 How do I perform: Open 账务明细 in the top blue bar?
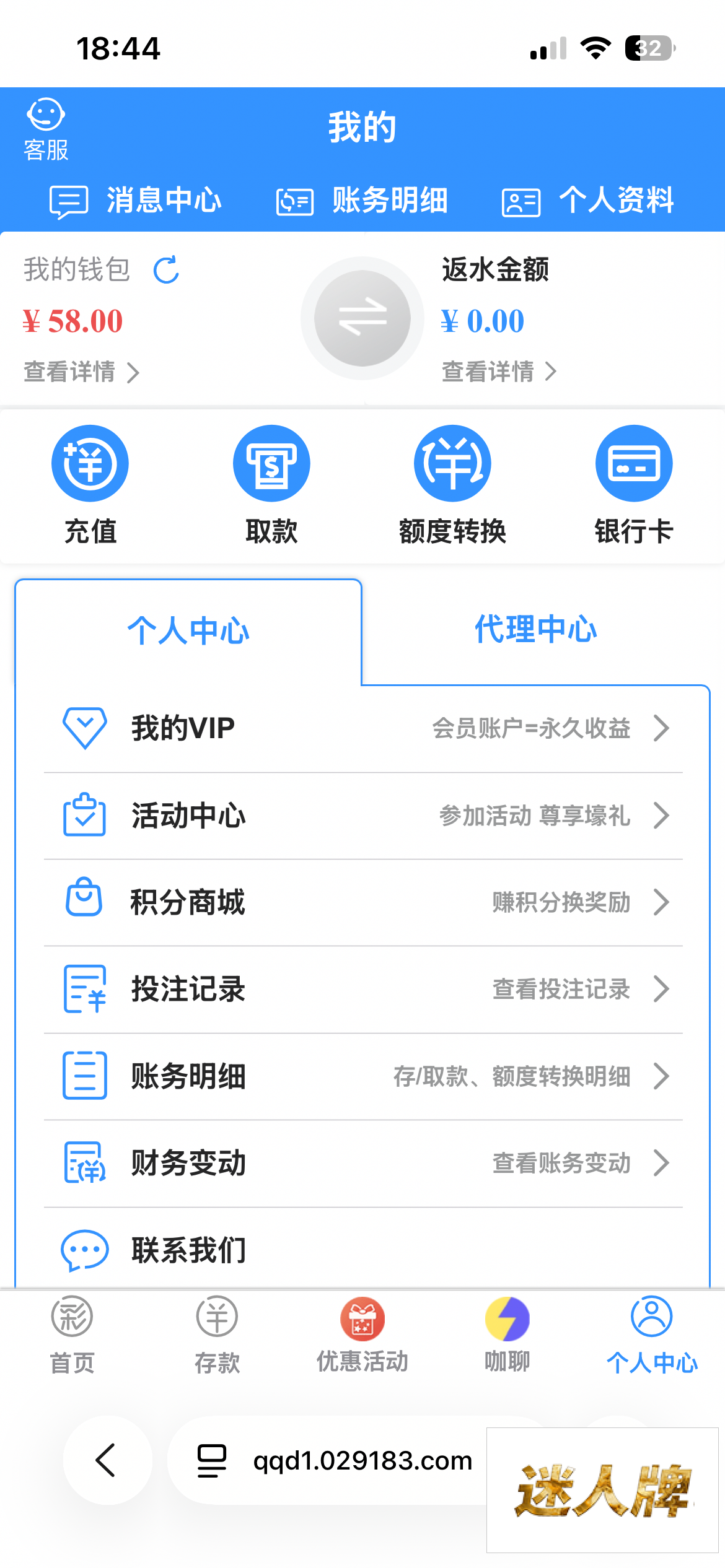pyautogui.click(x=362, y=201)
